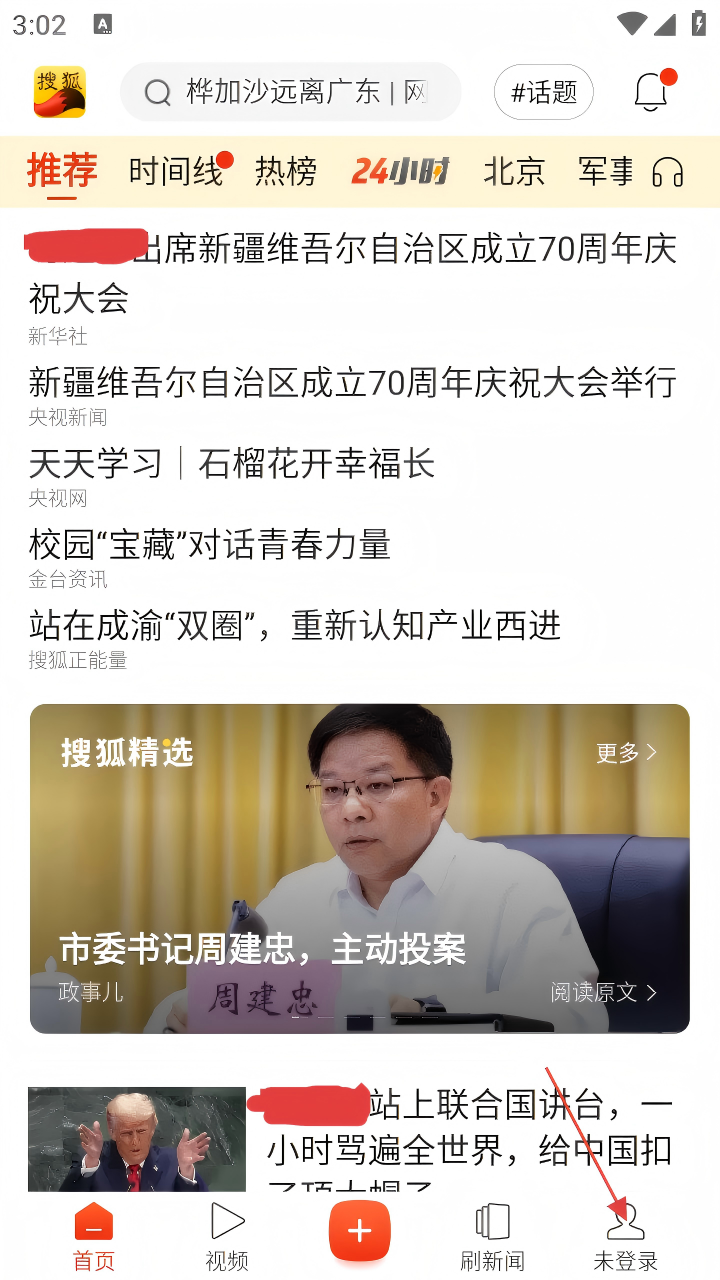Select 刷新闻 in the bottom bar
Image resolution: width=720 pixels, height=1280 pixels.
[492, 1237]
